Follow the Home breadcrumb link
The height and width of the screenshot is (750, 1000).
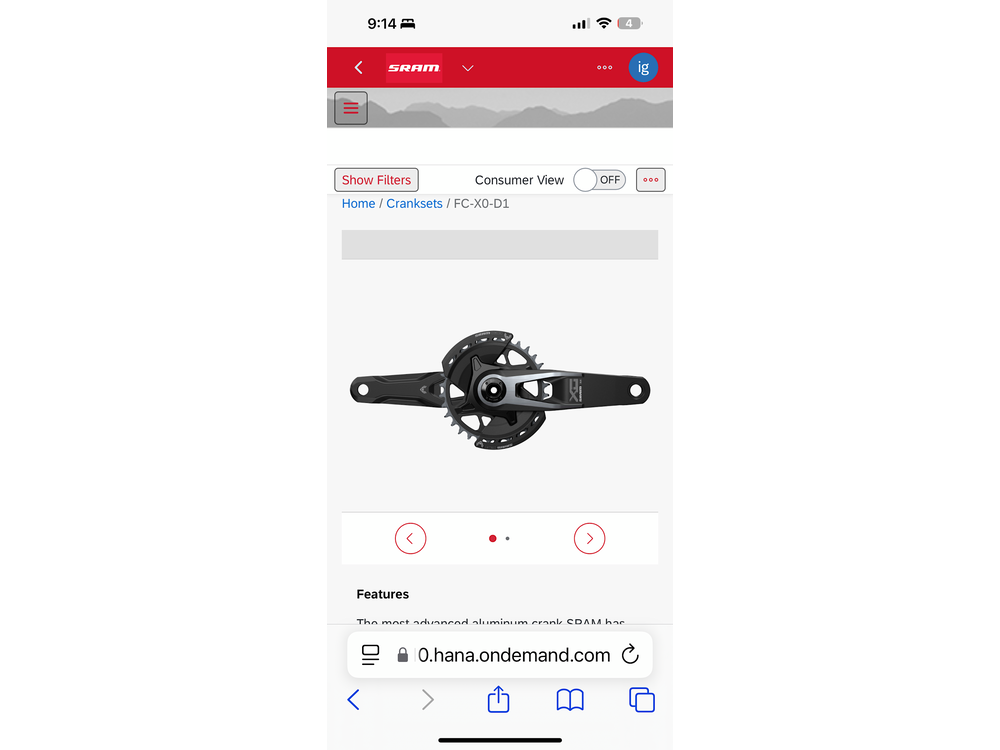[358, 204]
